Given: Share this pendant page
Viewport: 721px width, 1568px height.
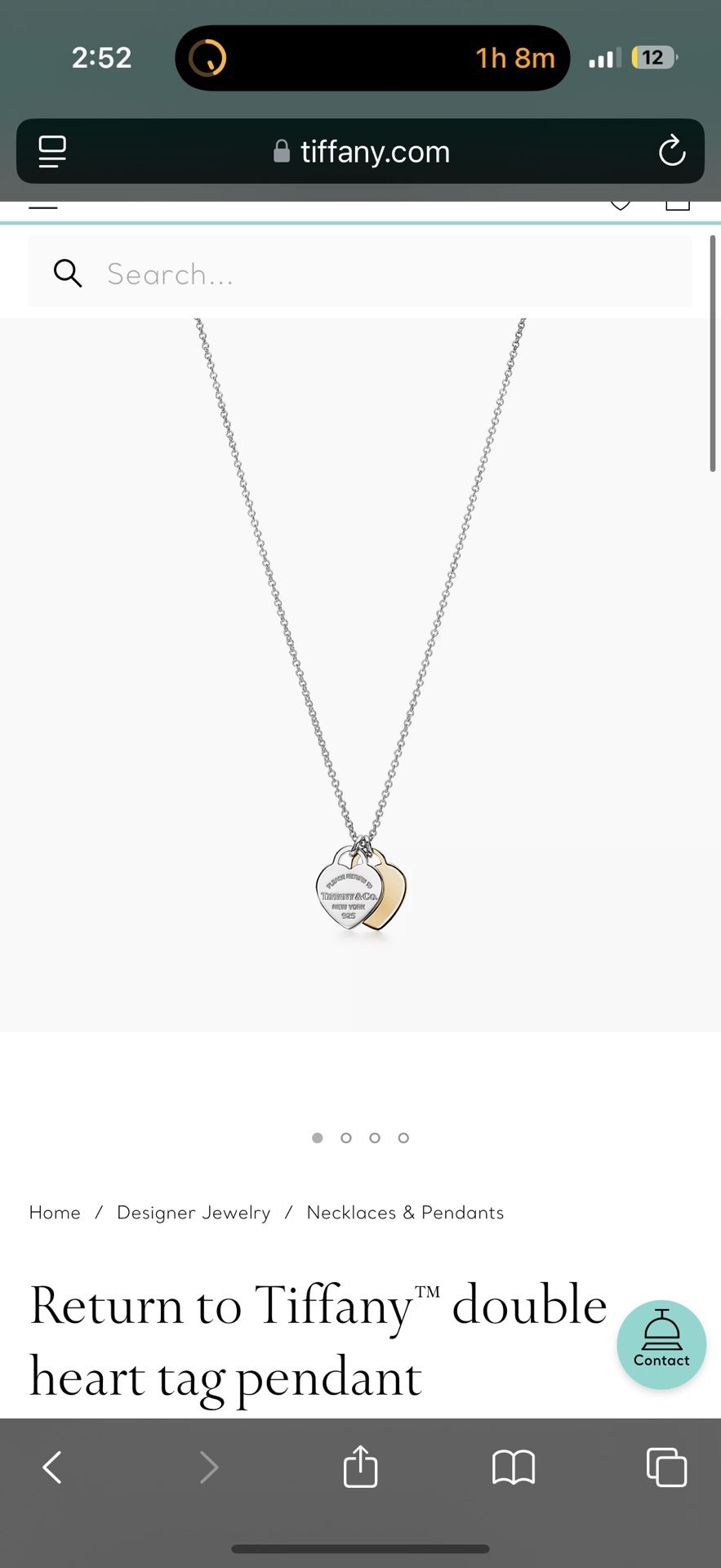Looking at the screenshot, I should point(360,1467).
